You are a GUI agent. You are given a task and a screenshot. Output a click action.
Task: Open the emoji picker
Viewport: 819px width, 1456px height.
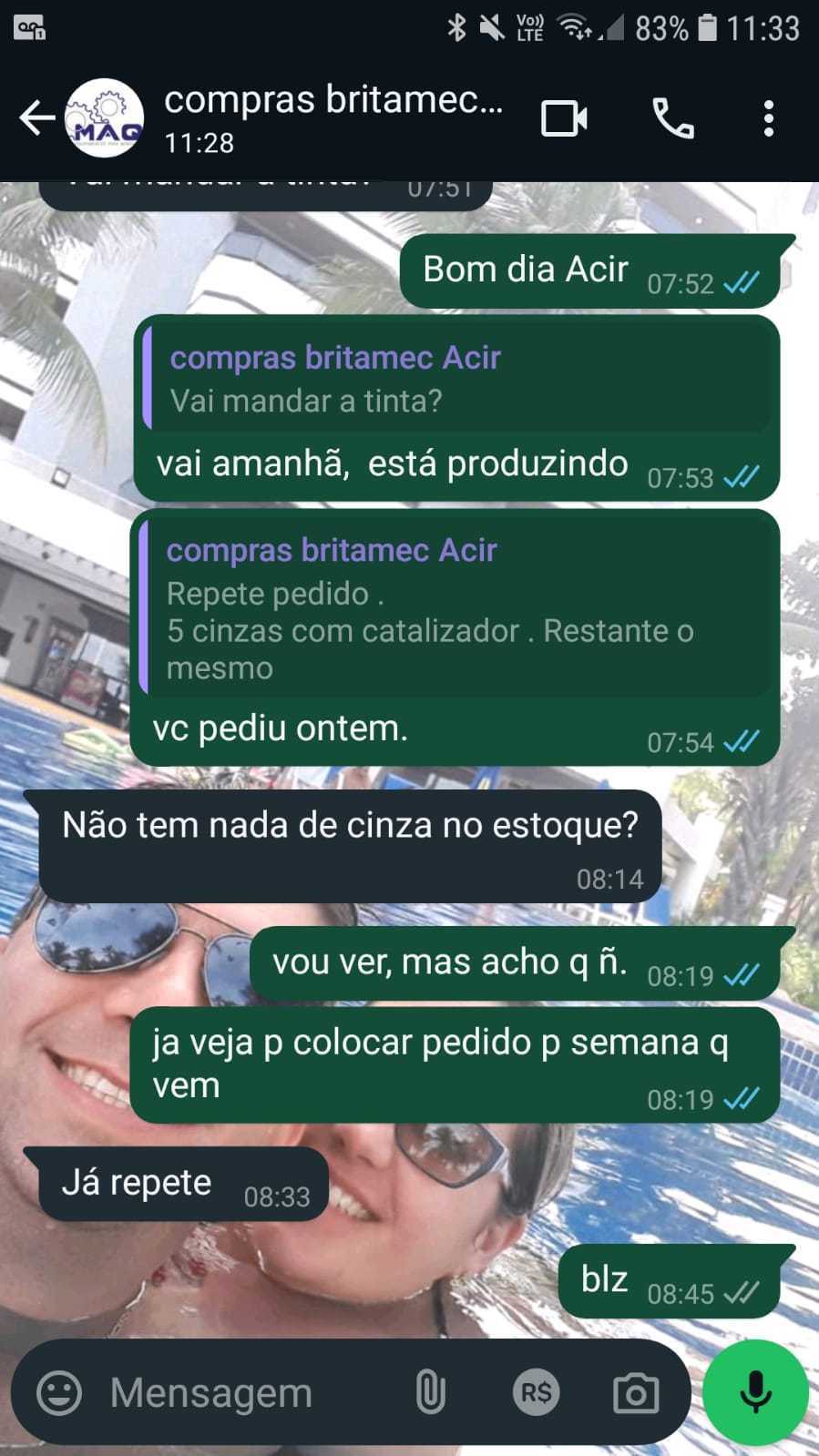click(x=59, y=1392)
